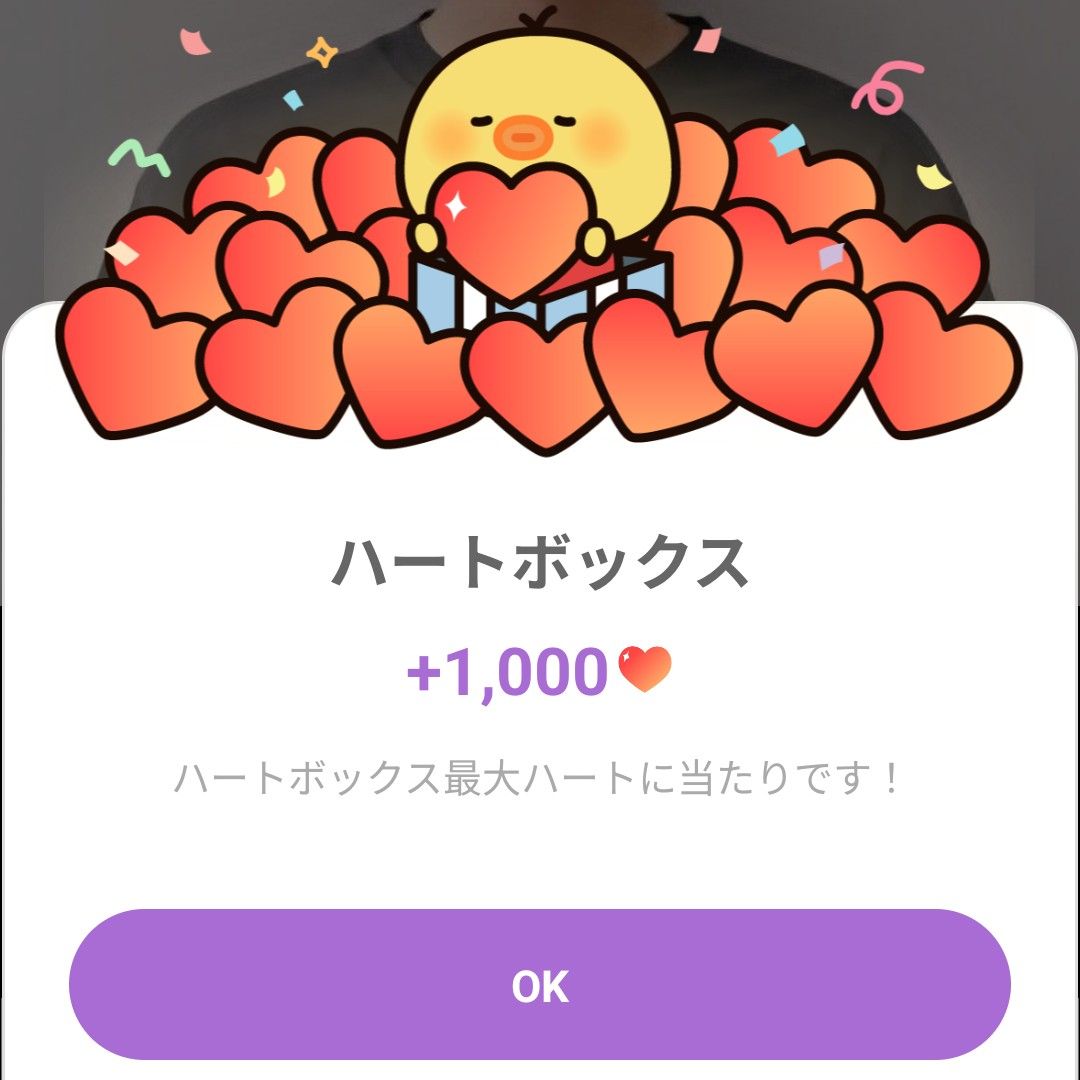The width and height of the screenshot is (1080, 1080).
Task: Confirm the heart box reward with OK
Action: click(x=540, y=985)
